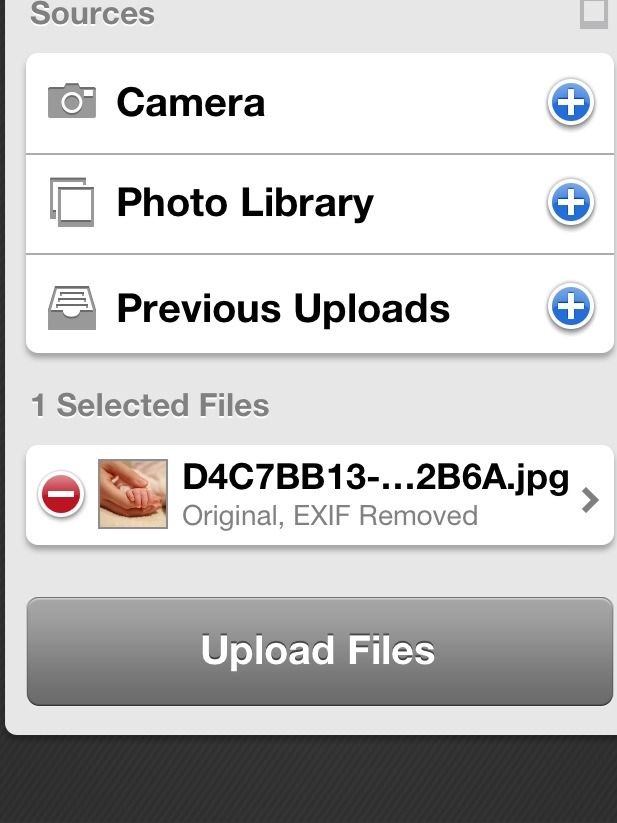
Task: Add files from Previous Uploads
Action: [x=571, y=307]
